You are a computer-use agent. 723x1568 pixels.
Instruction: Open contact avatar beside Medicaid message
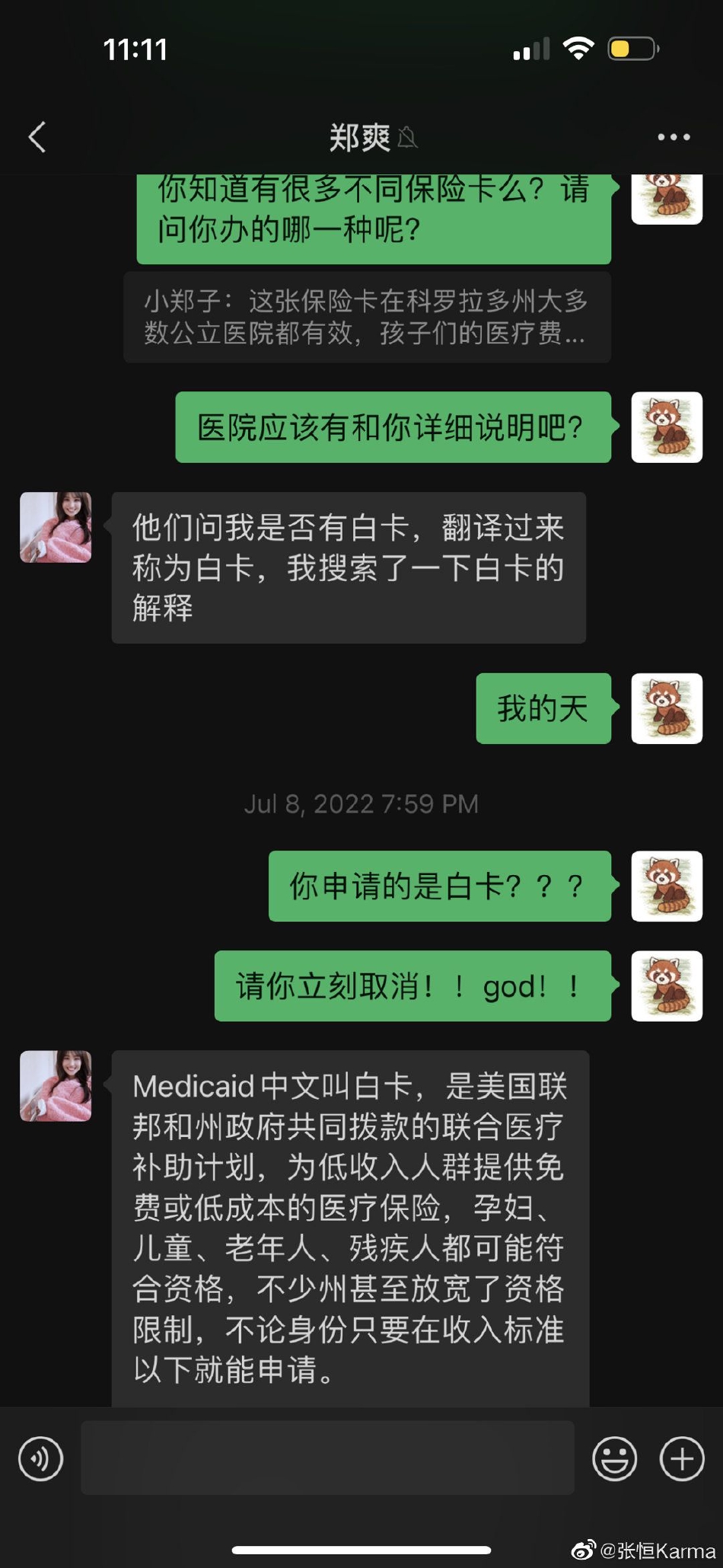pos(56,1086)
